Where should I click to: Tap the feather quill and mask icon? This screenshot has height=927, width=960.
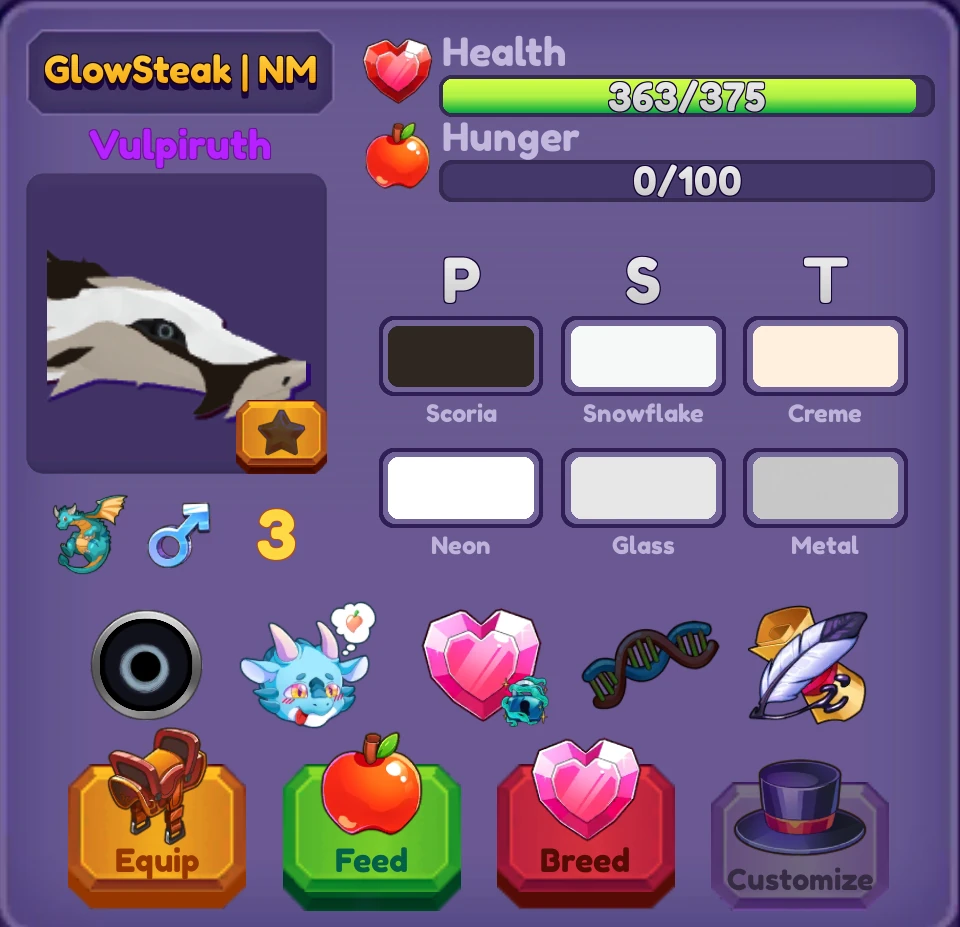tap(808, 665)
